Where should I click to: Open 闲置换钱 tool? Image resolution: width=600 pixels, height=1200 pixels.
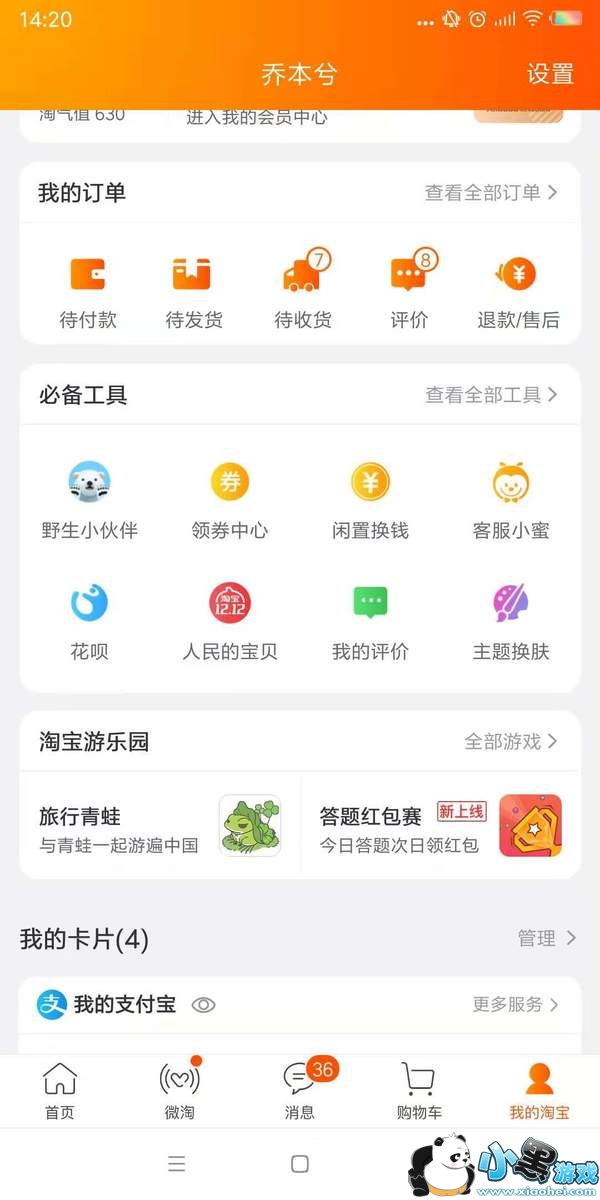370,500
